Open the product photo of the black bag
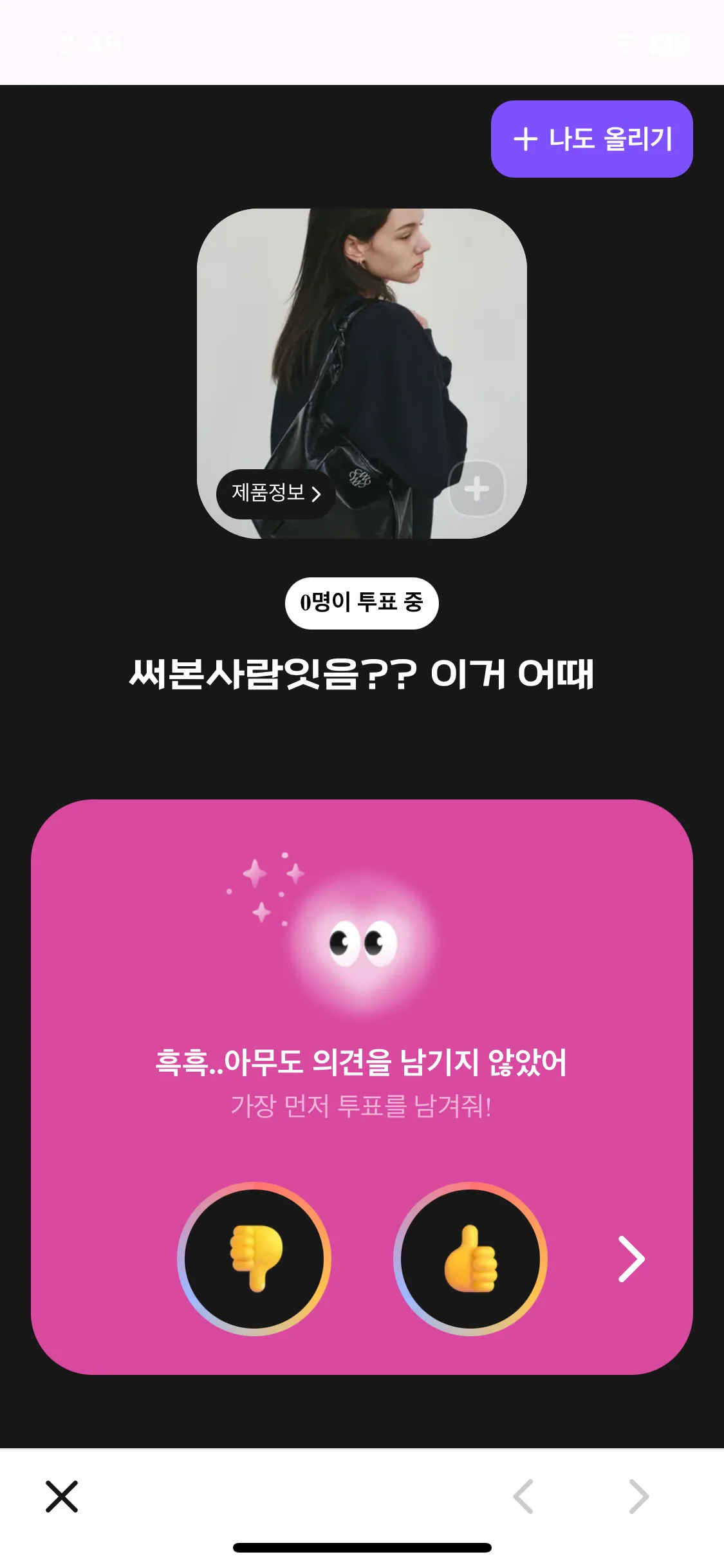This screenshot has height=1568, width=724. 362,373
